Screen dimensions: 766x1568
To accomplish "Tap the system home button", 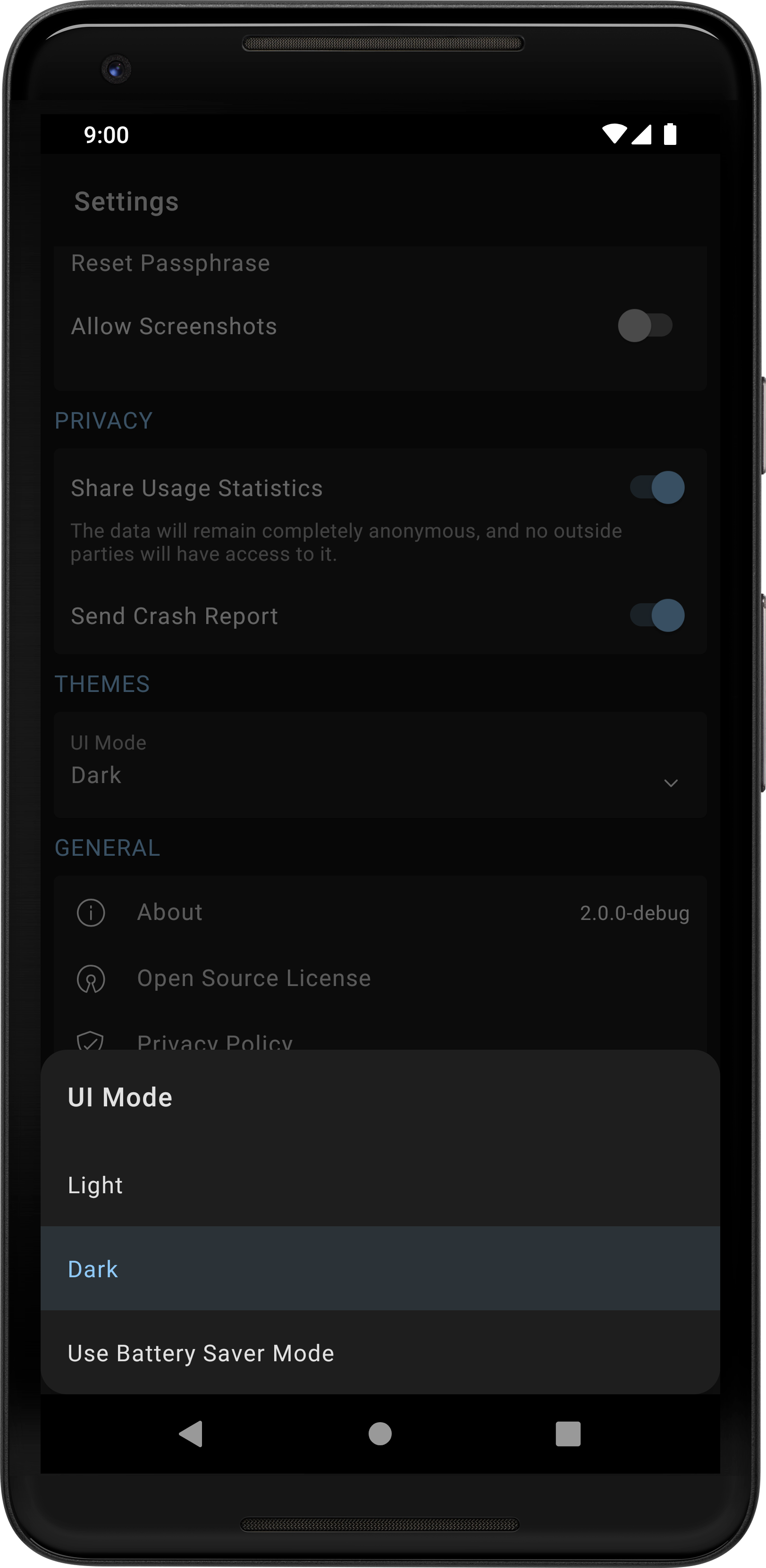I will pos(380,1433).
